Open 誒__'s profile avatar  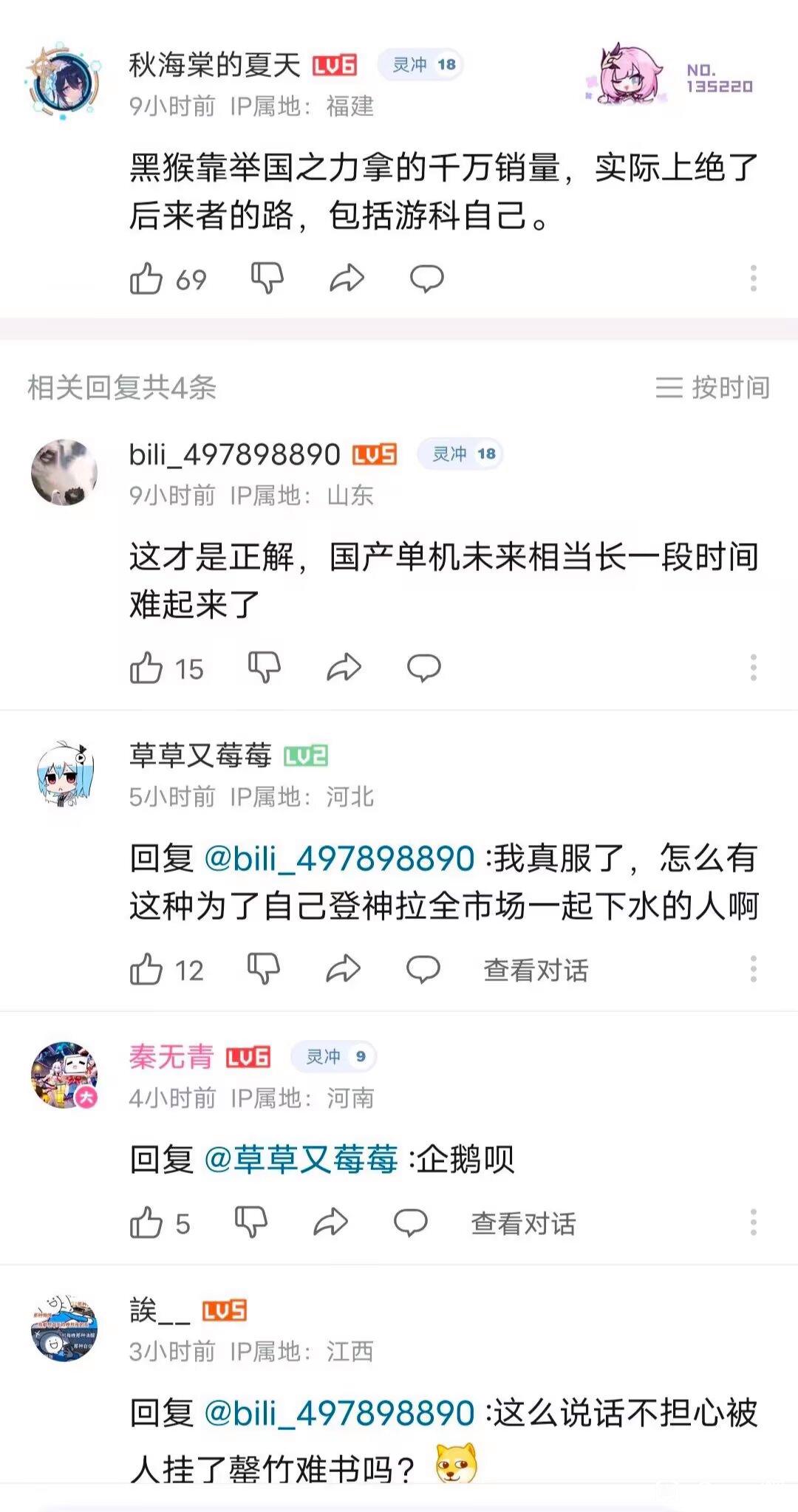coord(64,1329)
